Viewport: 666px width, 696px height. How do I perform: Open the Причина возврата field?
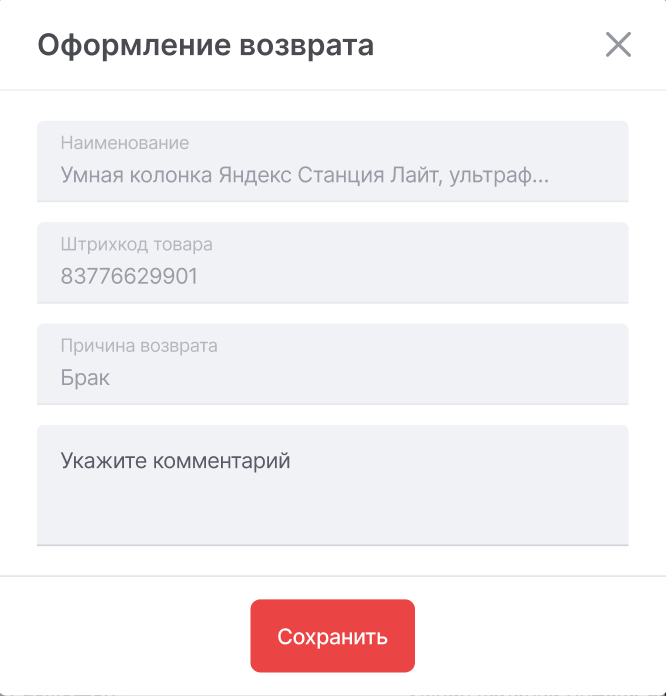[x=332, y=364]
